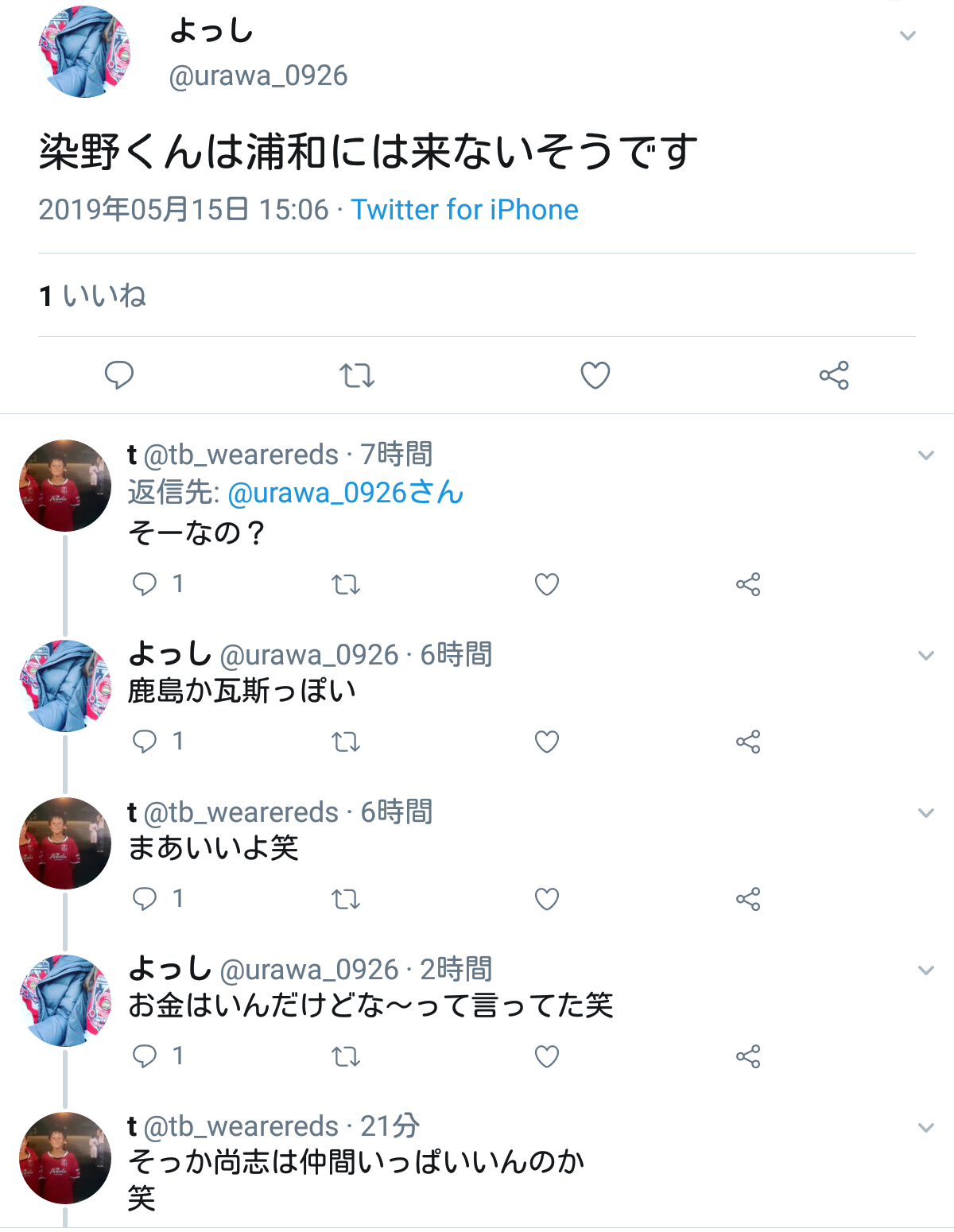Share the main tweet by よっし
The image size is (954, 1232).
coord(834,374)
